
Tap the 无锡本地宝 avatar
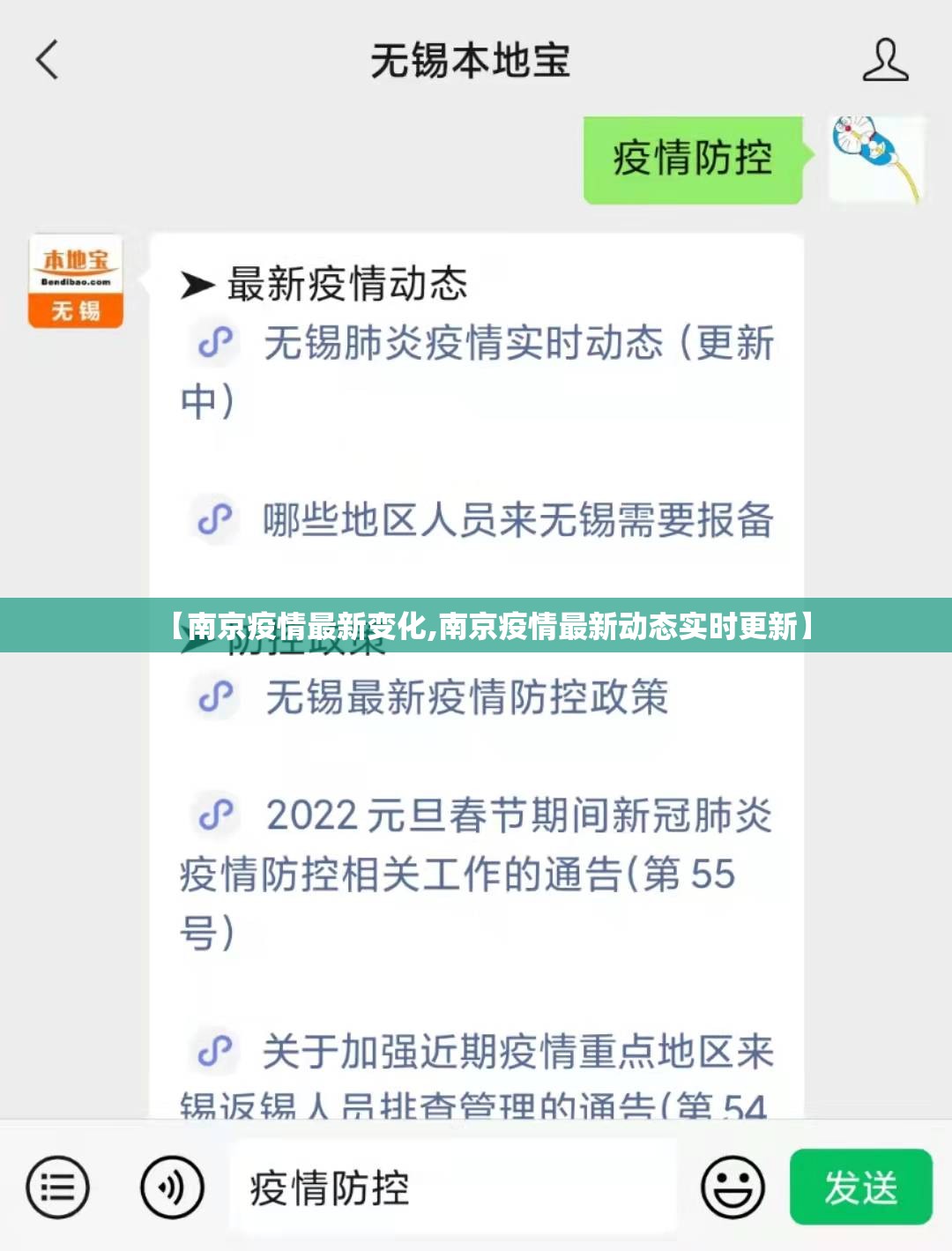pyautogui.click(x=76, y=281)
